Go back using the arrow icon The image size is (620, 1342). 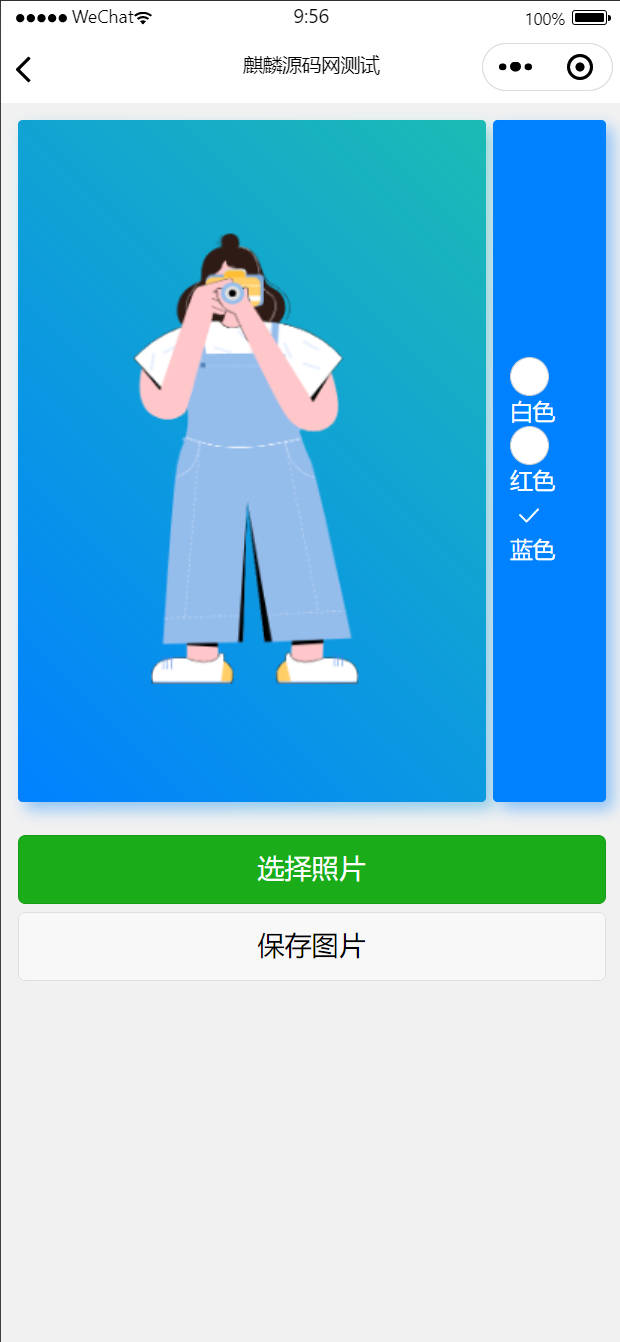click(24, 68)
